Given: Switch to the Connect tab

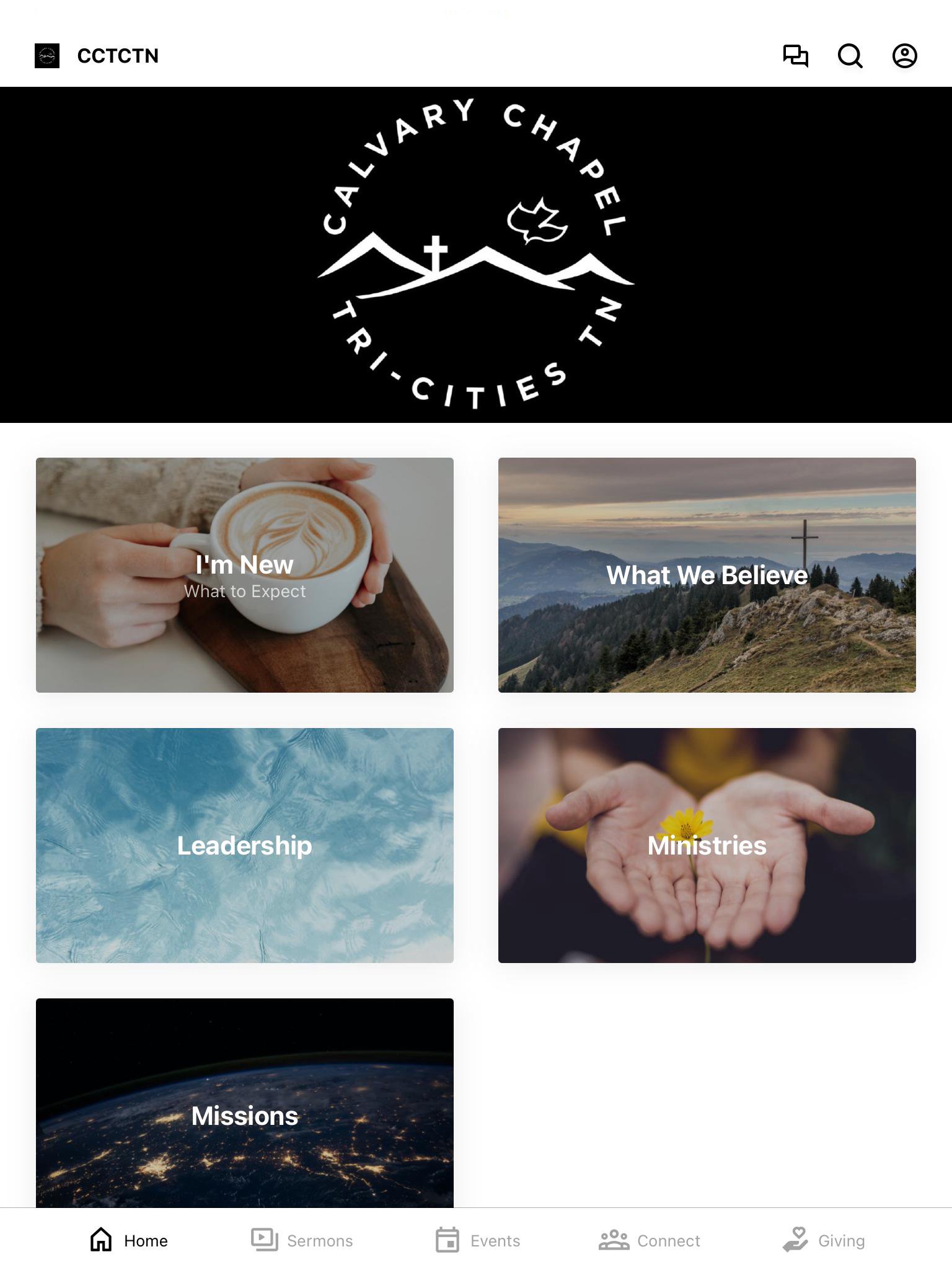Looking at the screenshot, I should [650, 1240].
